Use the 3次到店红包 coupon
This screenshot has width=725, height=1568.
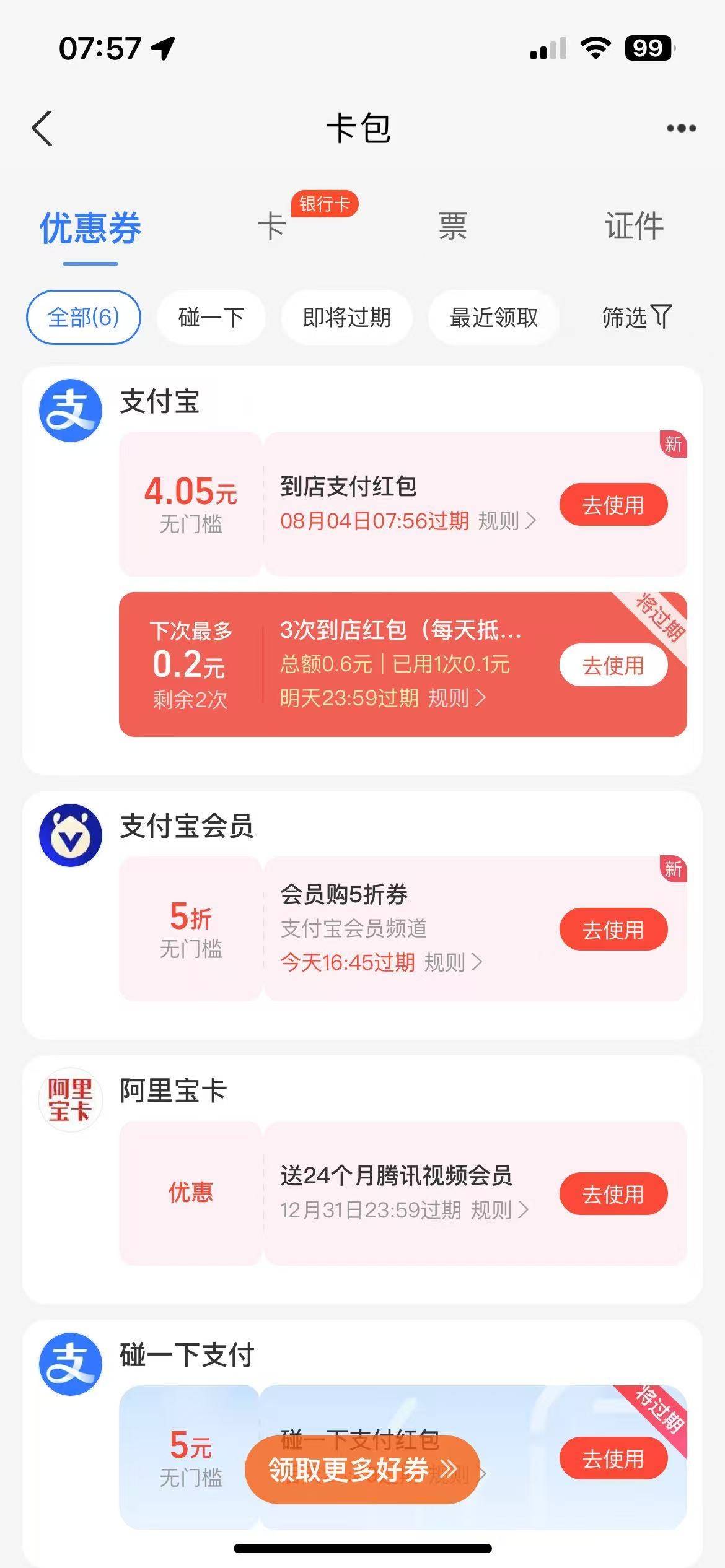coord(613,665)
